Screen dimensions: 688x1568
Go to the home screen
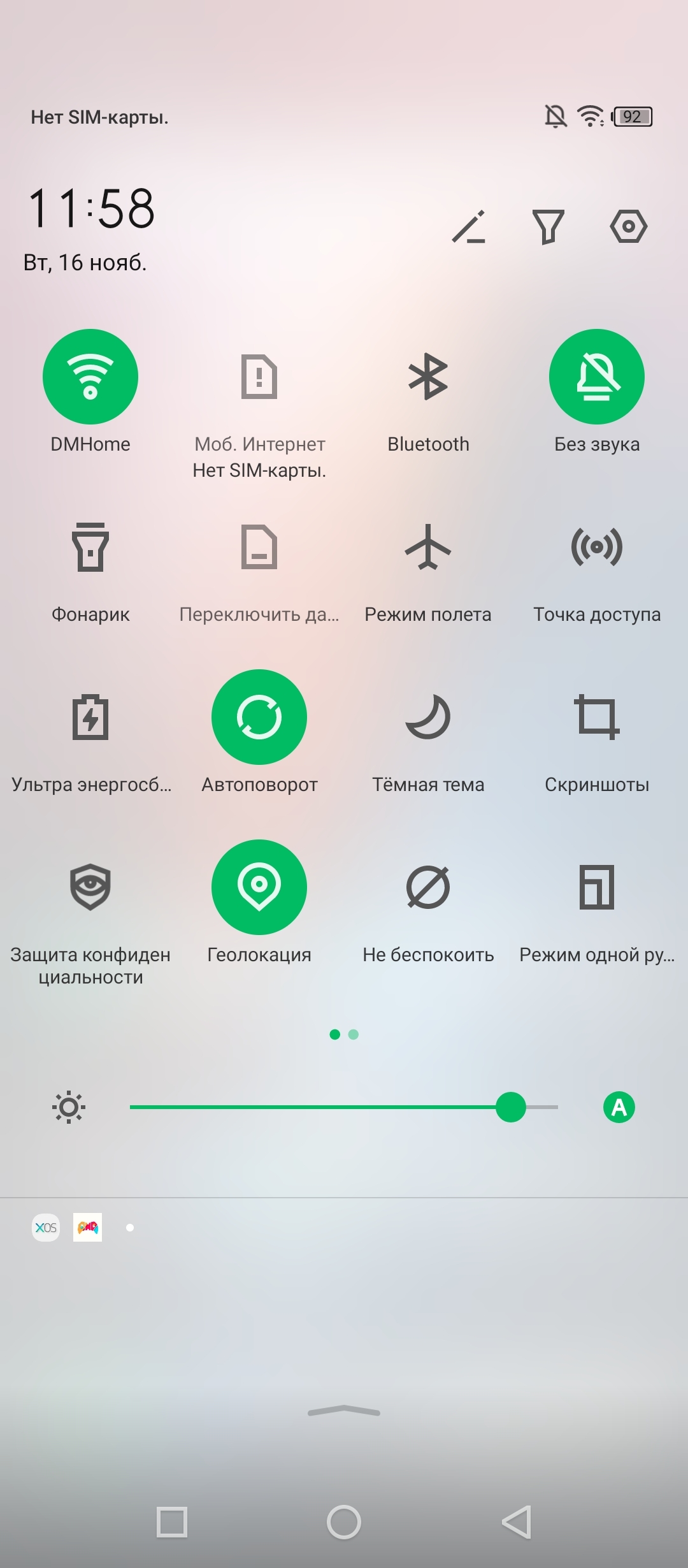[x=344, y=1522]
